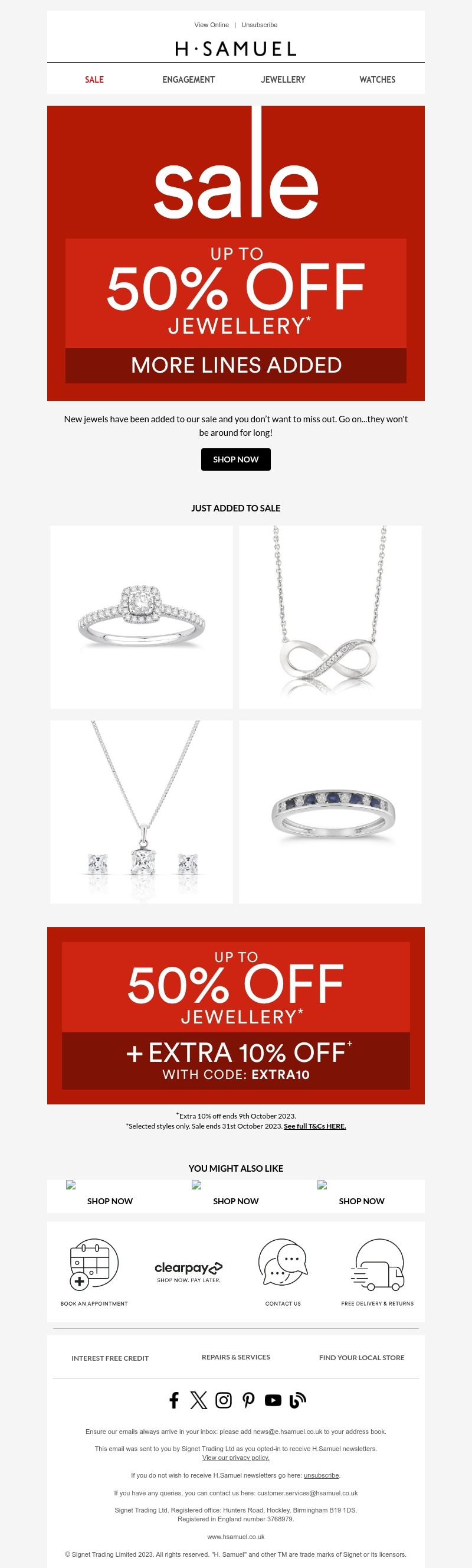Tap the SALE navigation link
Screen dimensions: 472x1568
(94, 80)
